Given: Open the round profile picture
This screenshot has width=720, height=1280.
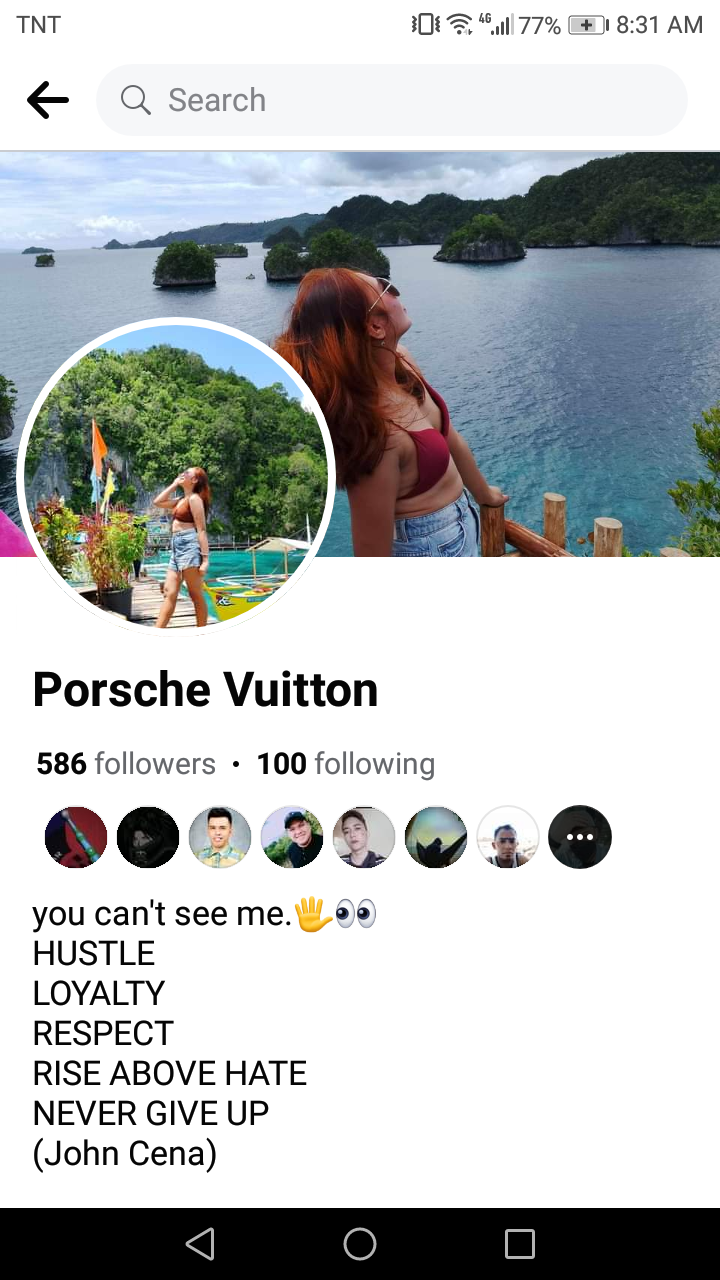Looking at the screenshot, I should tap(176, 477).
